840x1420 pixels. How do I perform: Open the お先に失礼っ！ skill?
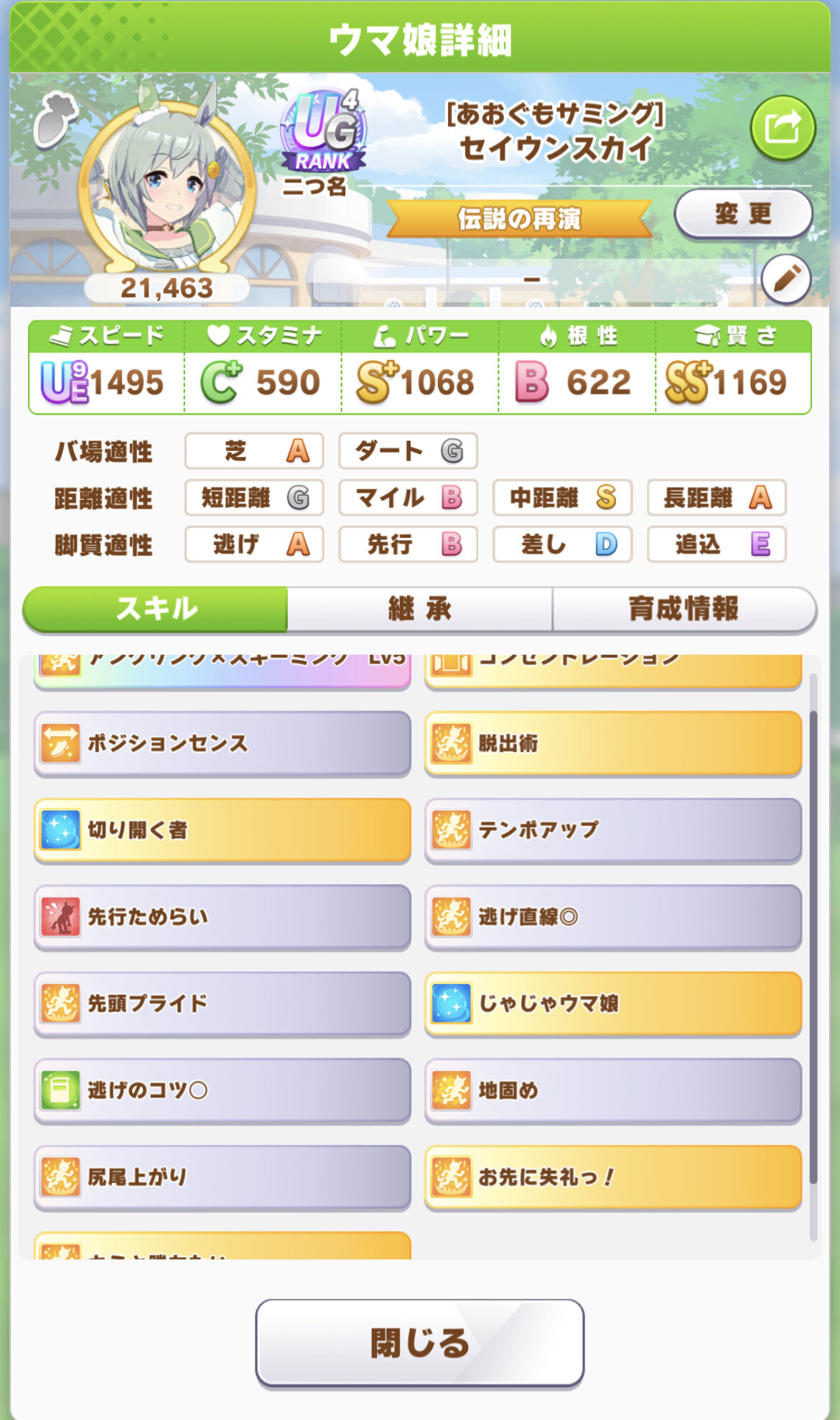(613, 1177)
